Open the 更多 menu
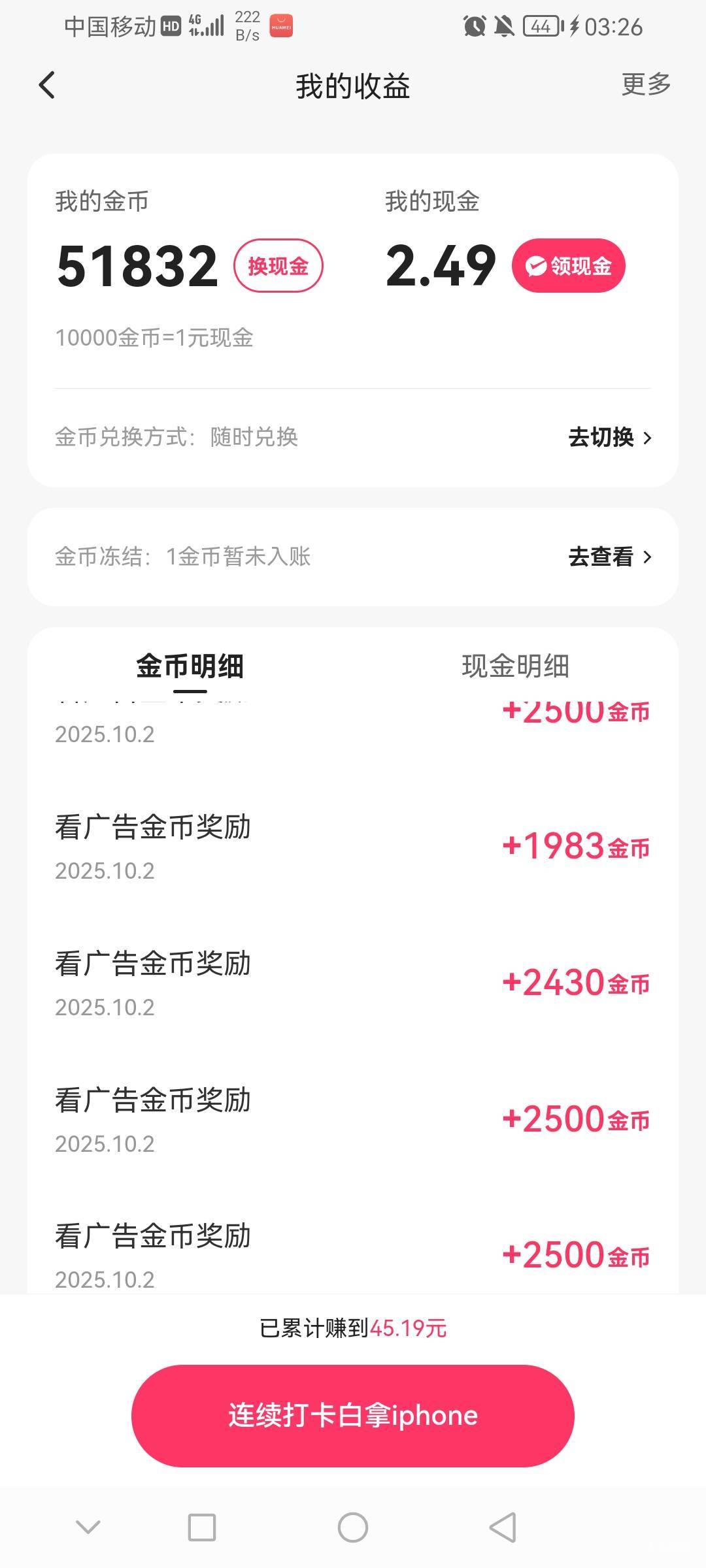This screenshot has height=1568, width=706. (x=645, y=84)
